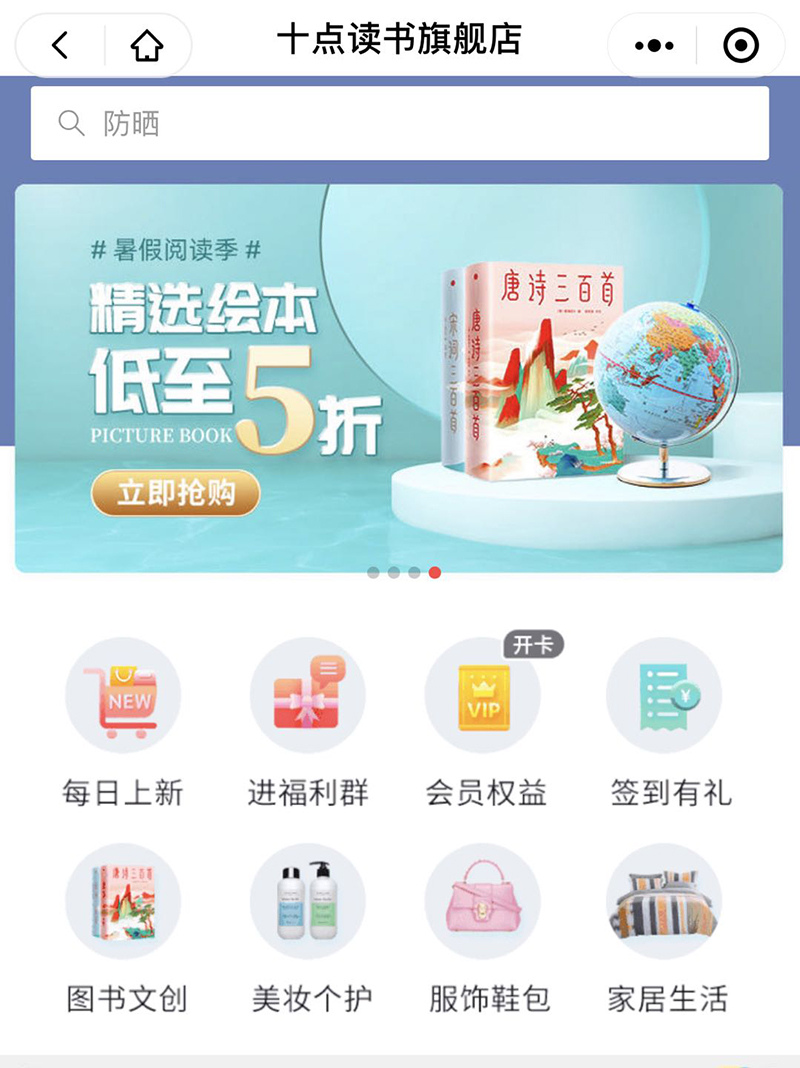Tap the home icon in the header
The image size is (800, 1068).
pyautogui.click(x=147, y=45)
